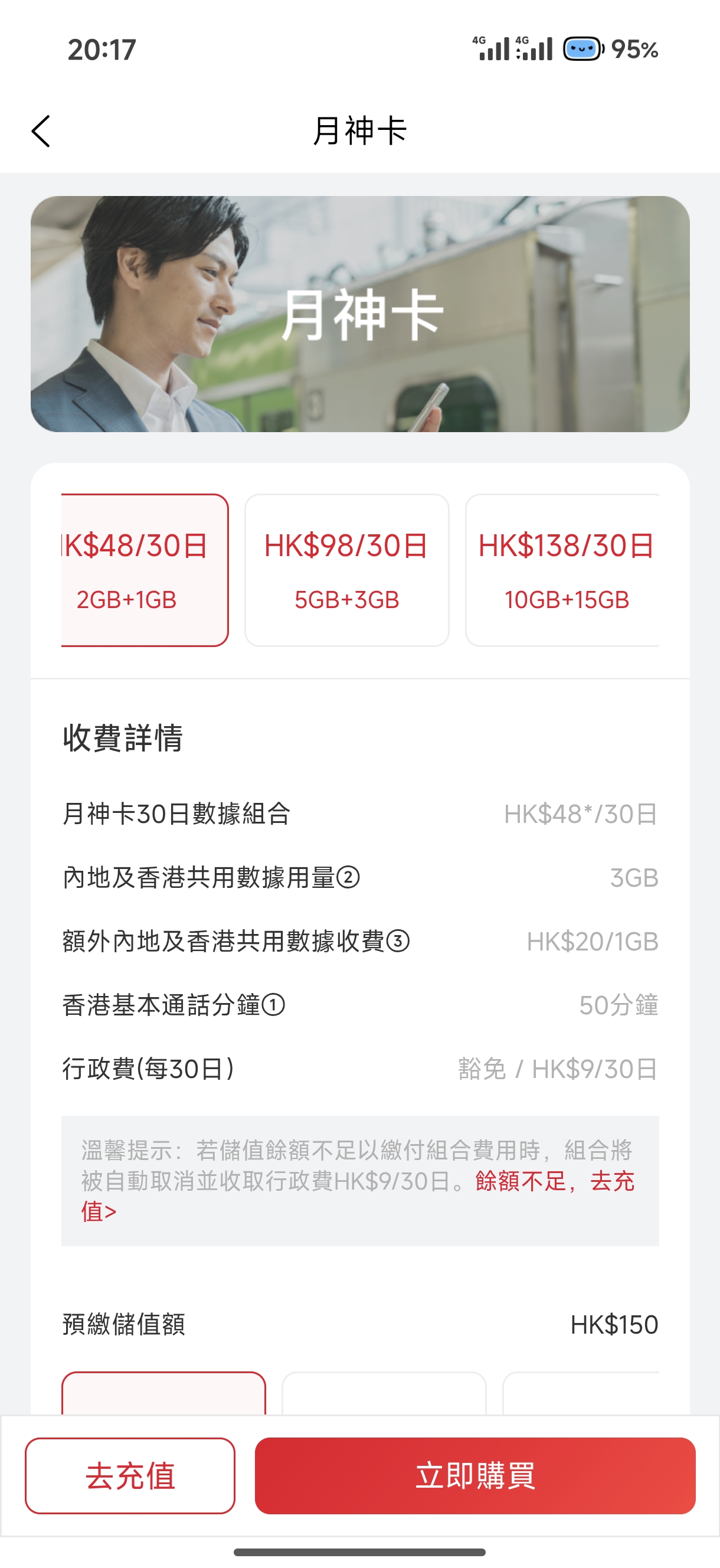Go back from the 月神卡 page
This screenshot has width=720, height=1568.
41,132
